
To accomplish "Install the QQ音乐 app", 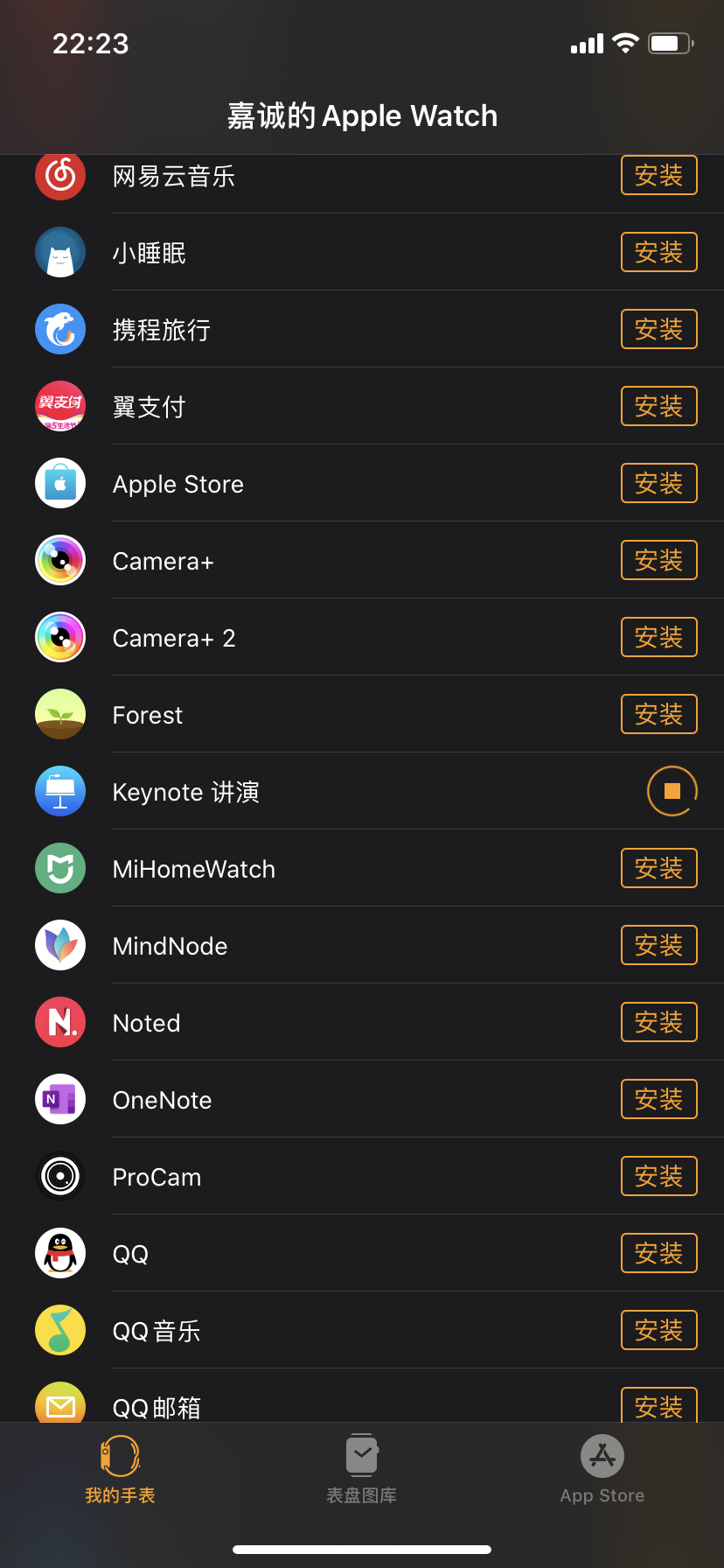I will pyautogui.click(x=658, y=1330).
